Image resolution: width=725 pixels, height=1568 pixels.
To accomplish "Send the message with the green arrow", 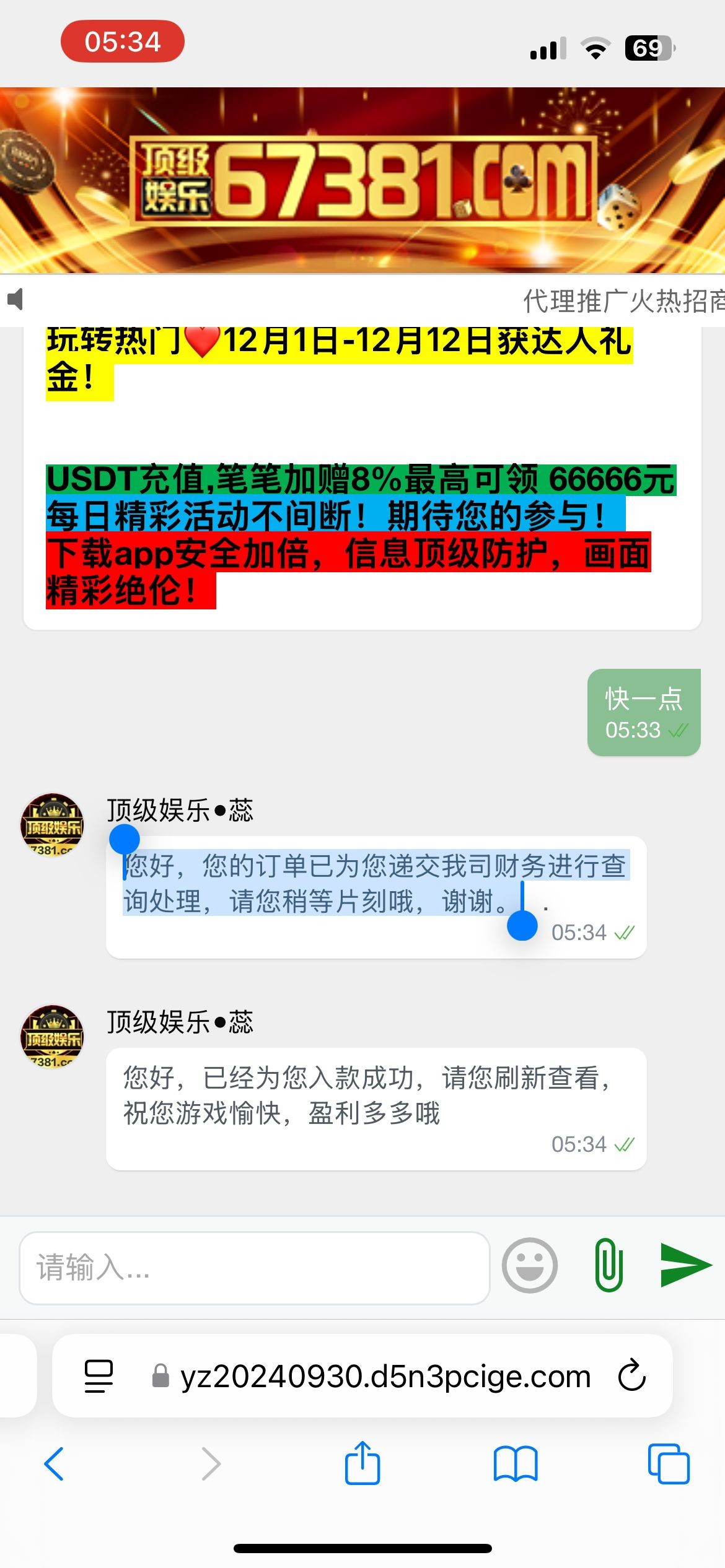I will coord(685,1265).
